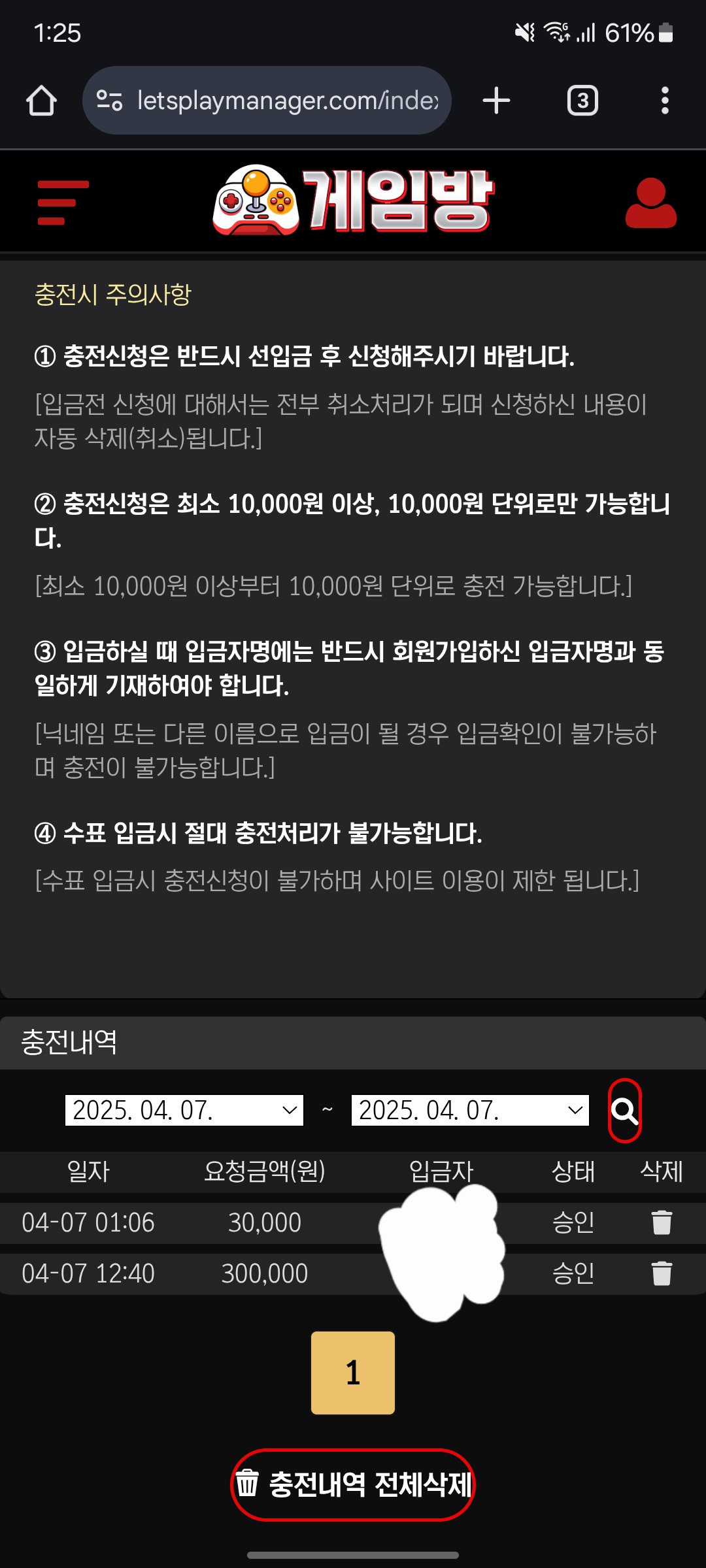Open the end date dropdown
Viewport: 706px width, 1568px height.
point(470,1110)
